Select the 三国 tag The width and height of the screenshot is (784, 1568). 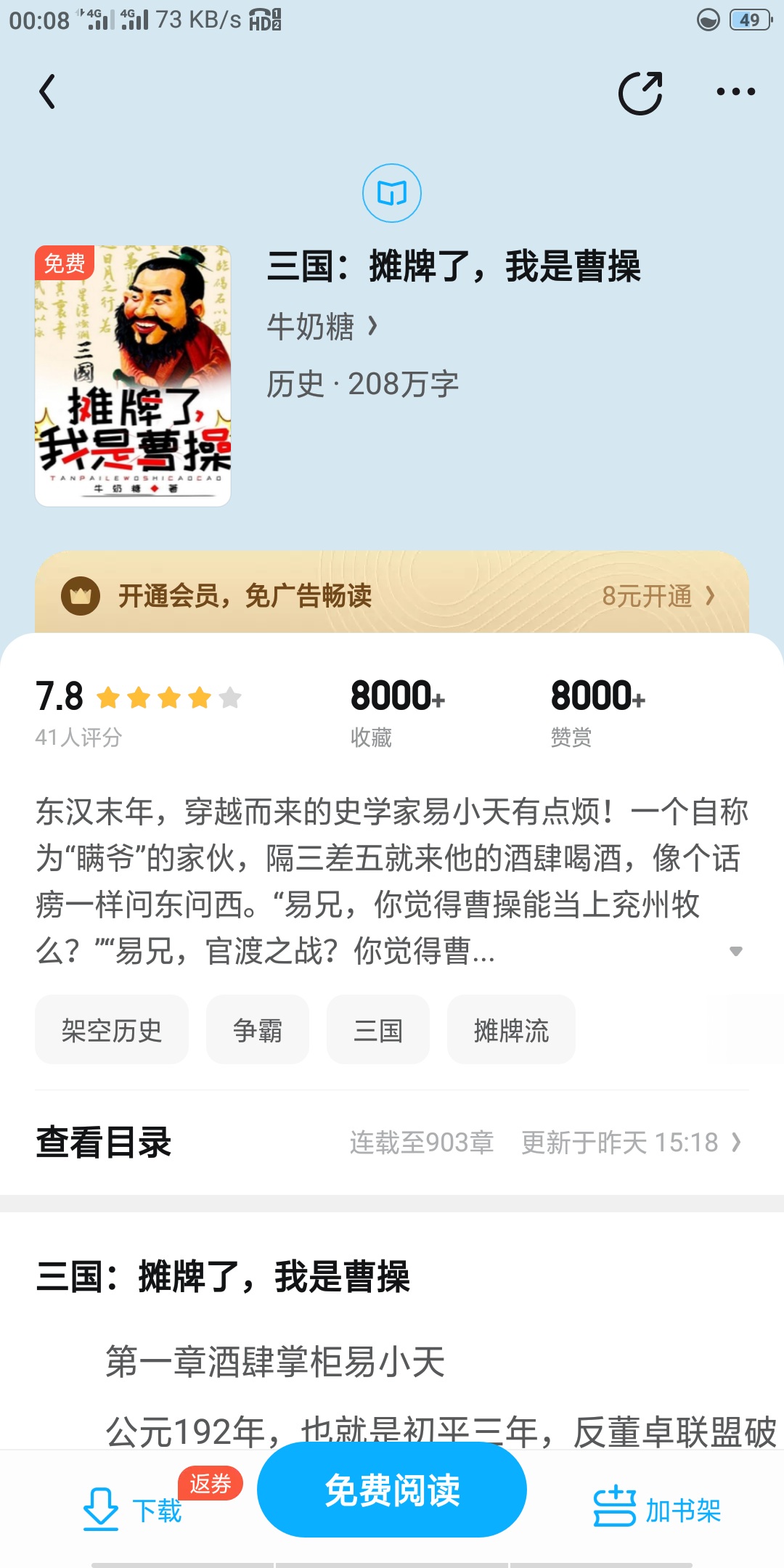point(377,1030)
